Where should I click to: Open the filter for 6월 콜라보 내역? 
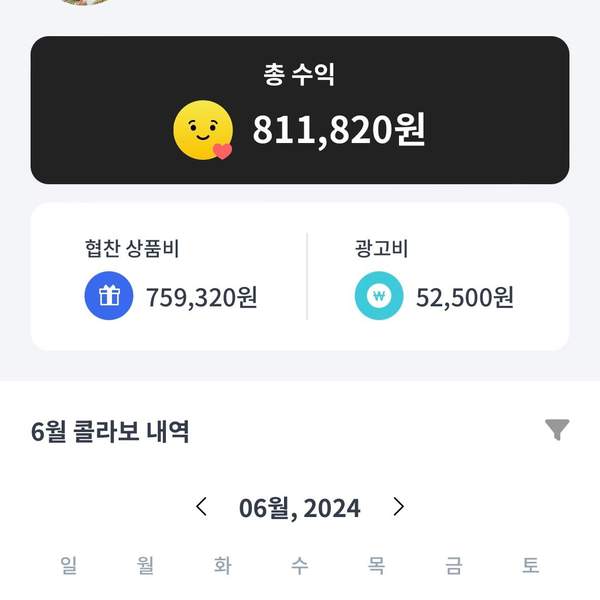tap(557, 431)
